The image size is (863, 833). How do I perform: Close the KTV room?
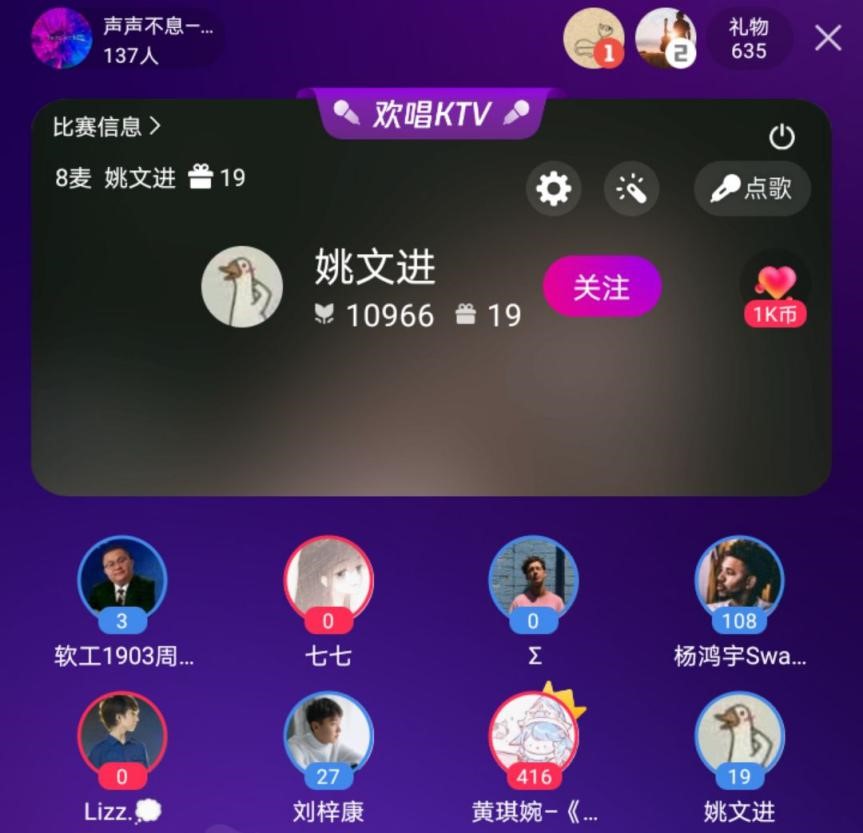click(x=827, y=38)
